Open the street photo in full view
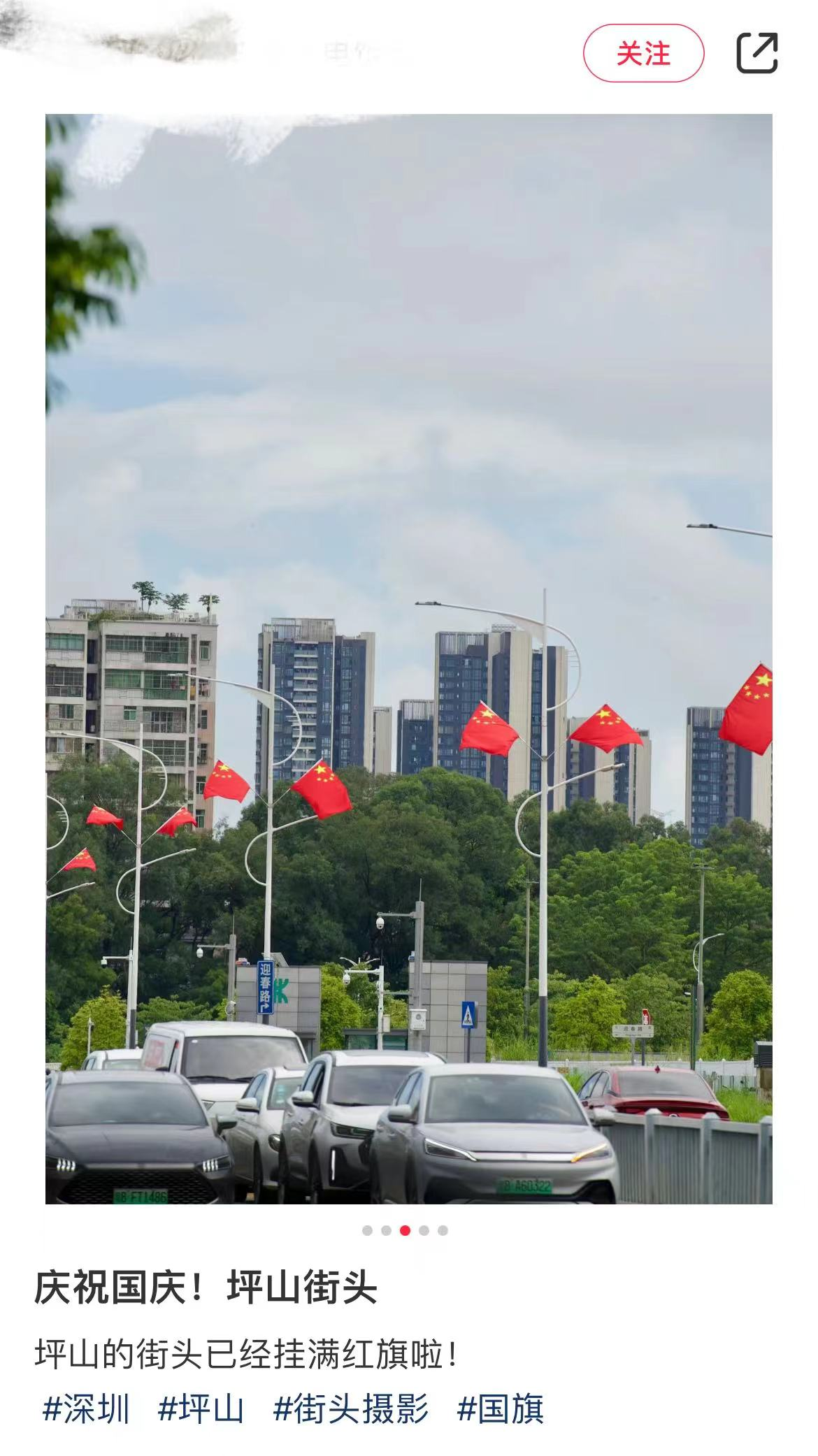This screenshot has height=1456, width=818. tap(409, 658)
